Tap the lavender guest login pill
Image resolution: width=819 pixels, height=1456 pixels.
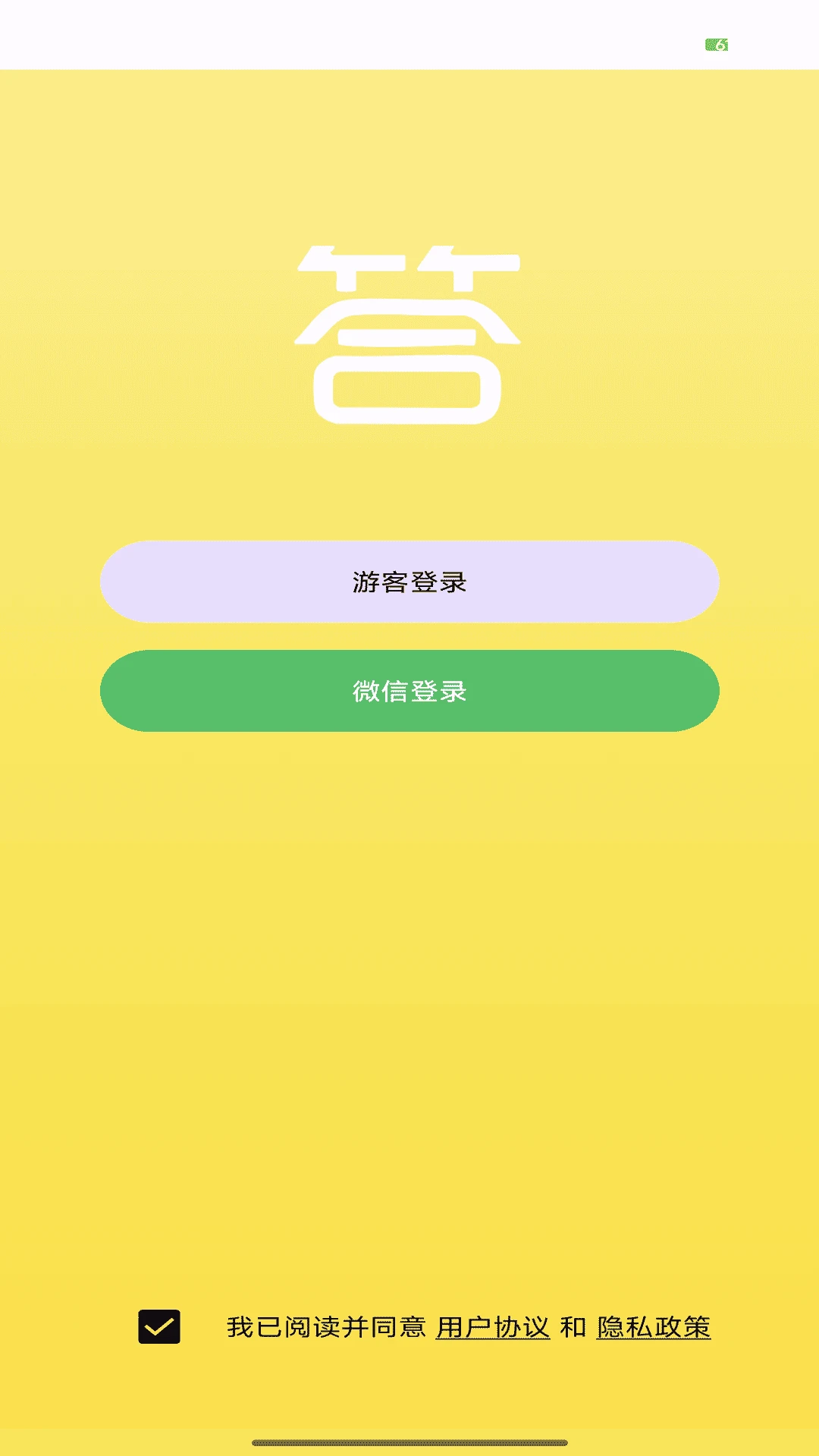(x=409, y=582)
